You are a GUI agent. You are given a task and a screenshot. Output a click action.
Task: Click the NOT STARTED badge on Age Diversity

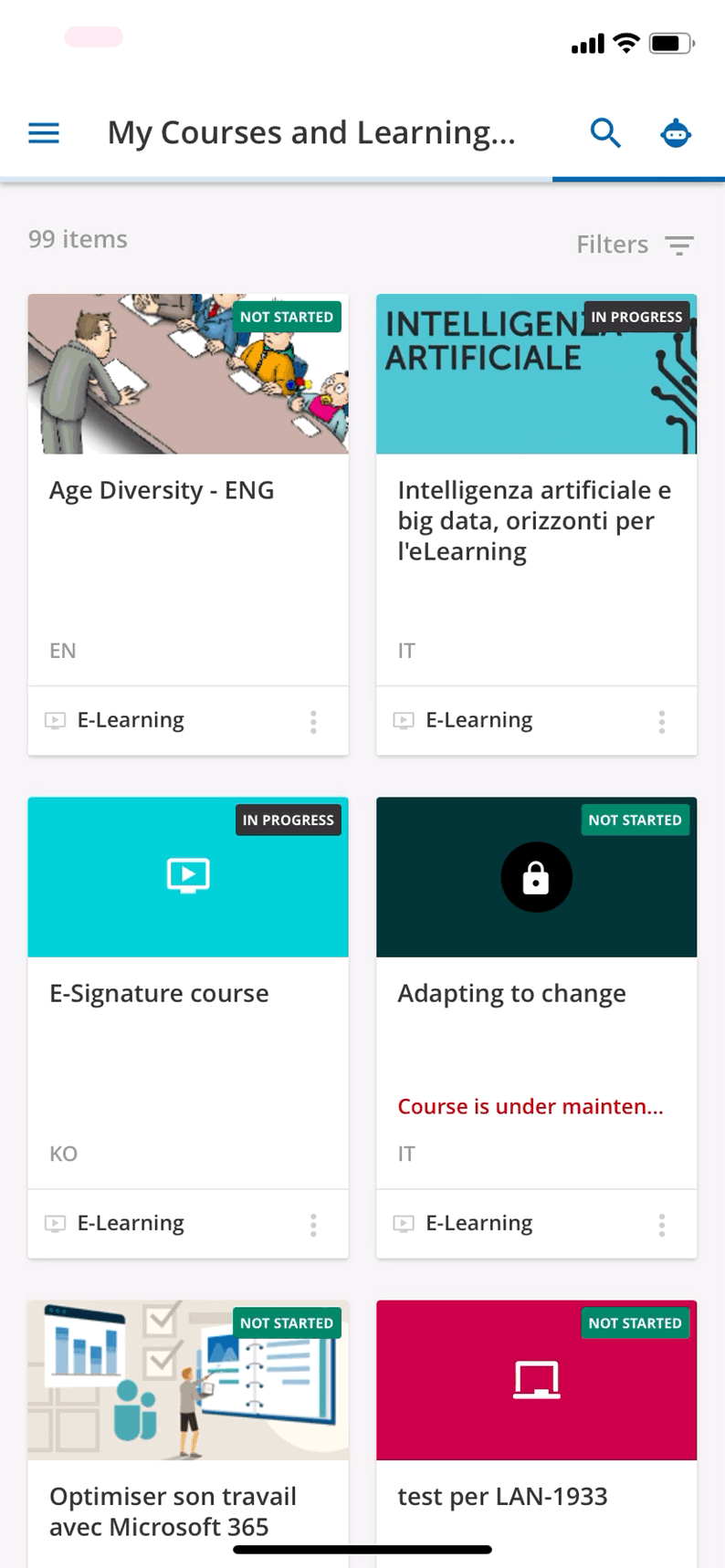286,317
